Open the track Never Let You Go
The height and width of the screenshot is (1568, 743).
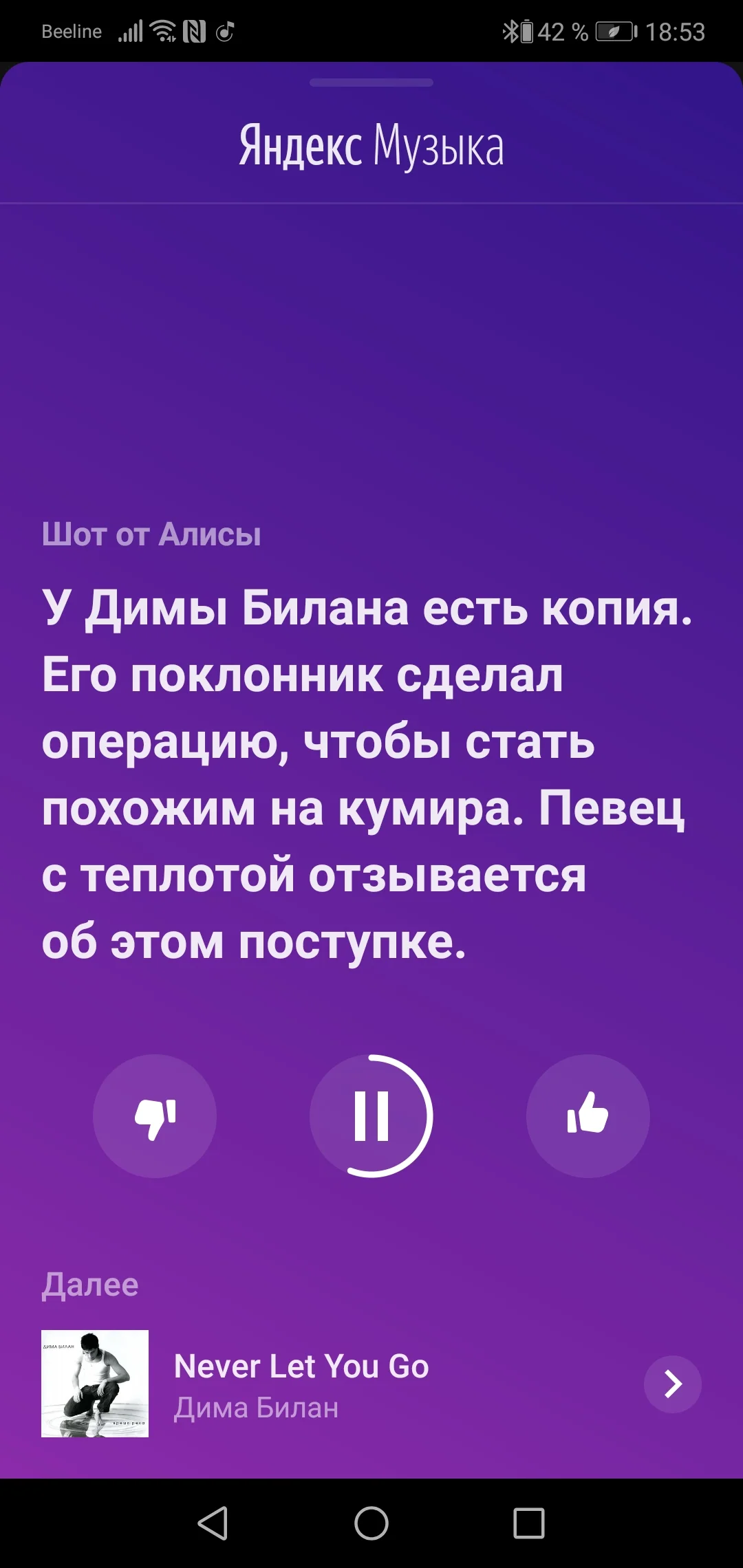301,1365
